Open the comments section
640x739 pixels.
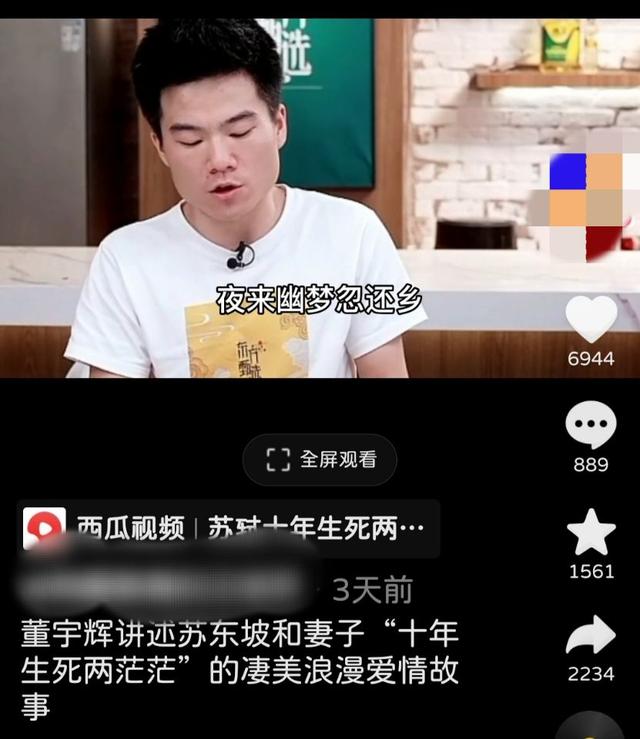[x=590, y=427]
